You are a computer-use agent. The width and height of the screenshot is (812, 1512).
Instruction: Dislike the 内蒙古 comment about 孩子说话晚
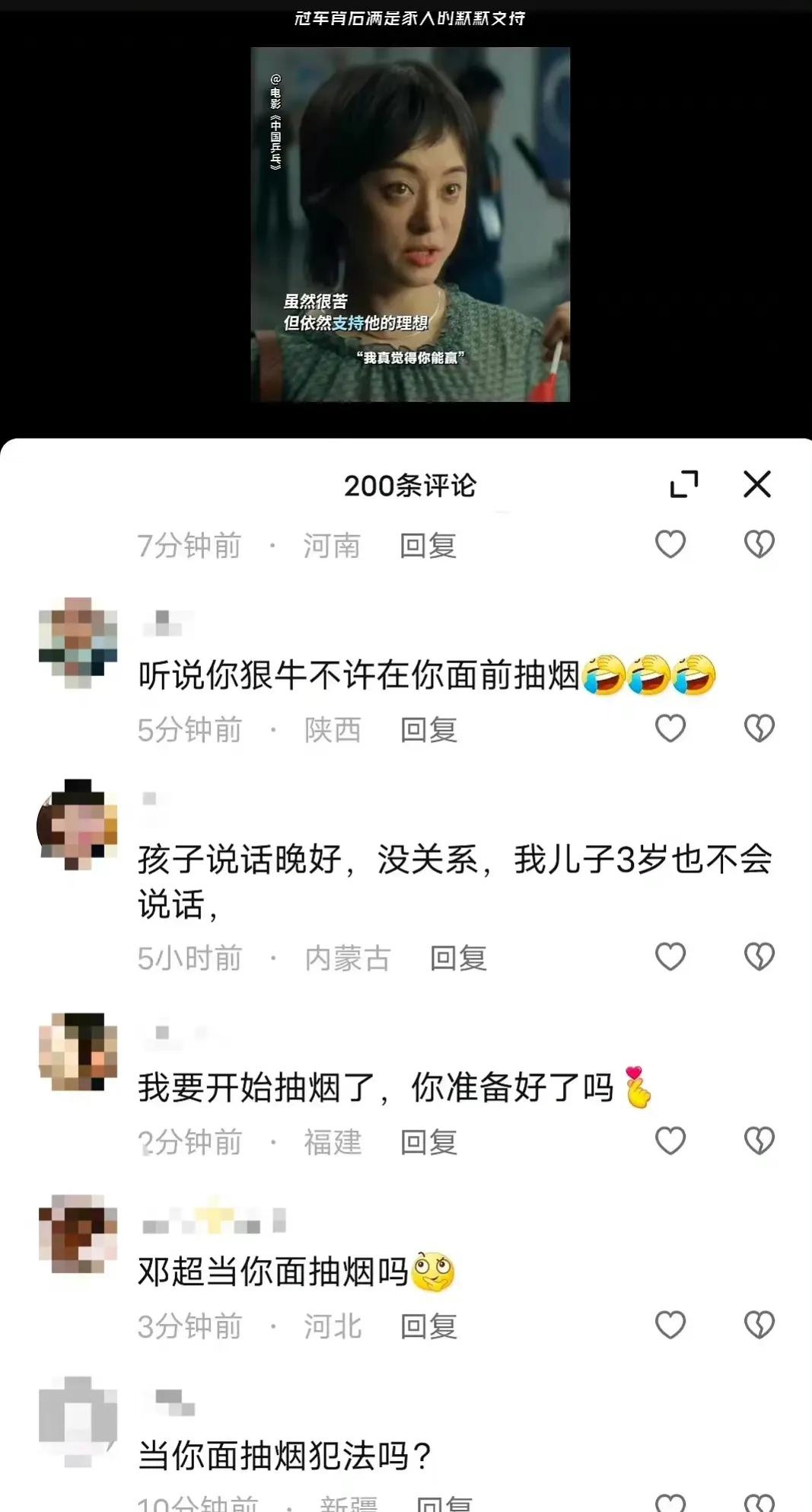(x=759, y=957)
